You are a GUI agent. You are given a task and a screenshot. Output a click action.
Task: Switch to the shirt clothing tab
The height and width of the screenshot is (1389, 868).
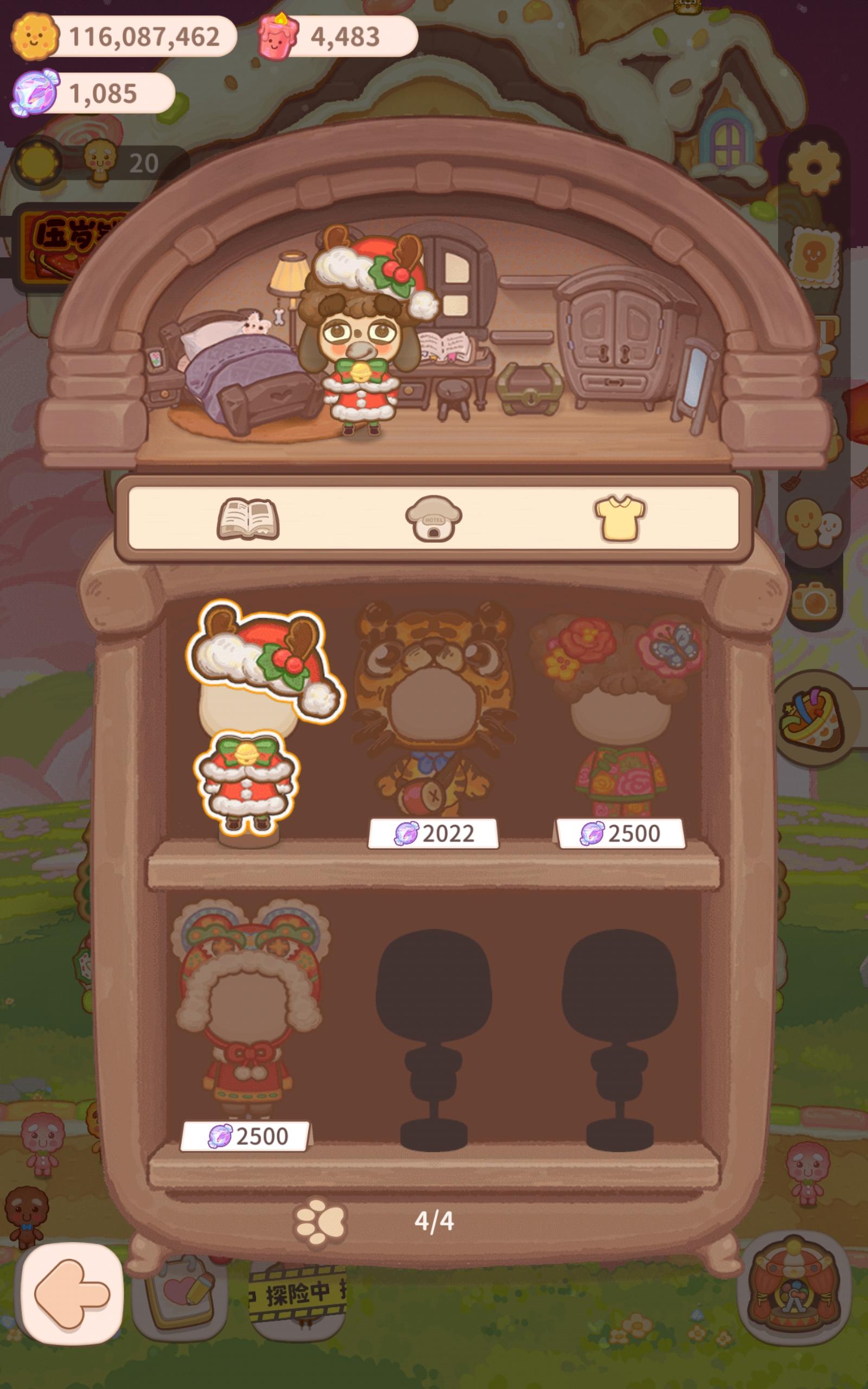pos(624,518)
